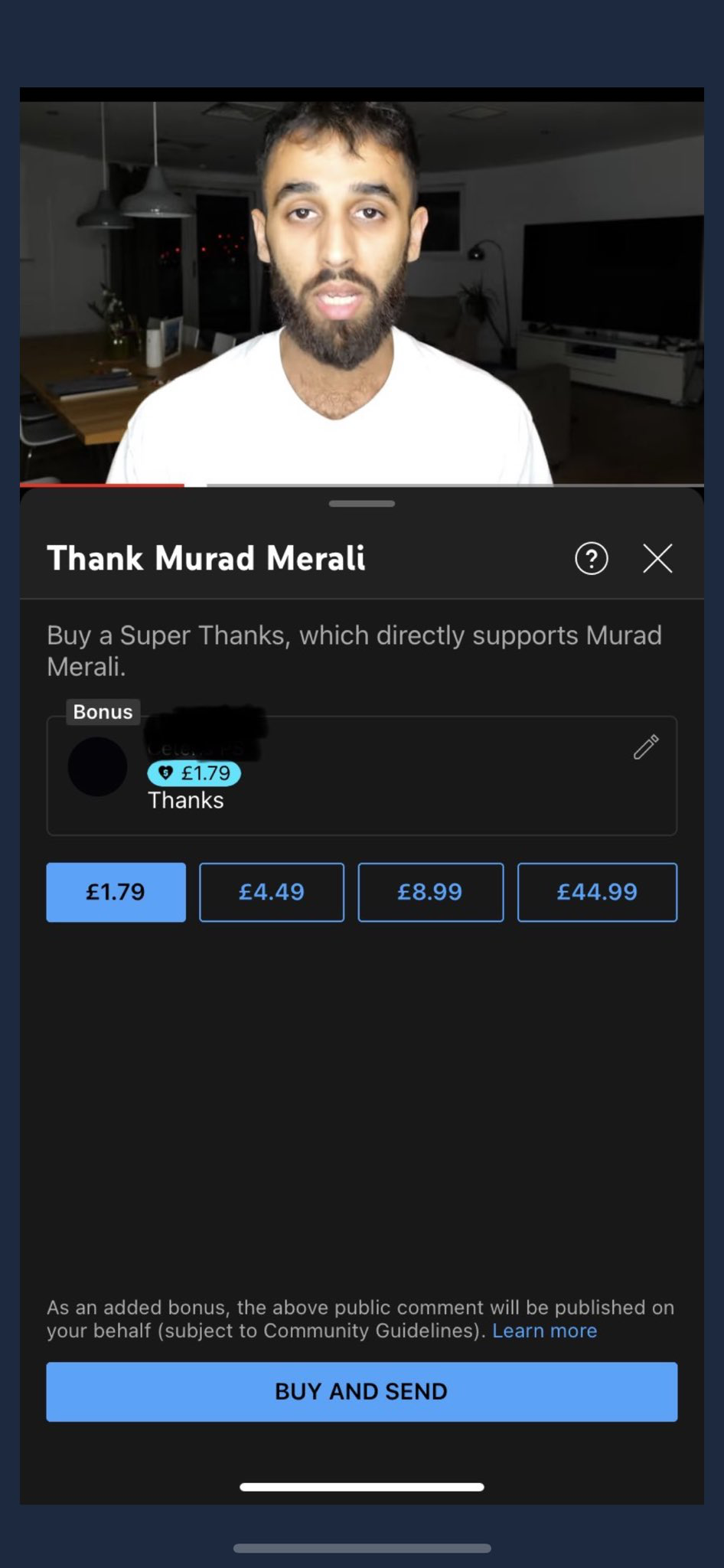The width and height of the screenshot is (724, 1568).
Task: Open the Super Thanks help icon
Action: tap(591, 559)
